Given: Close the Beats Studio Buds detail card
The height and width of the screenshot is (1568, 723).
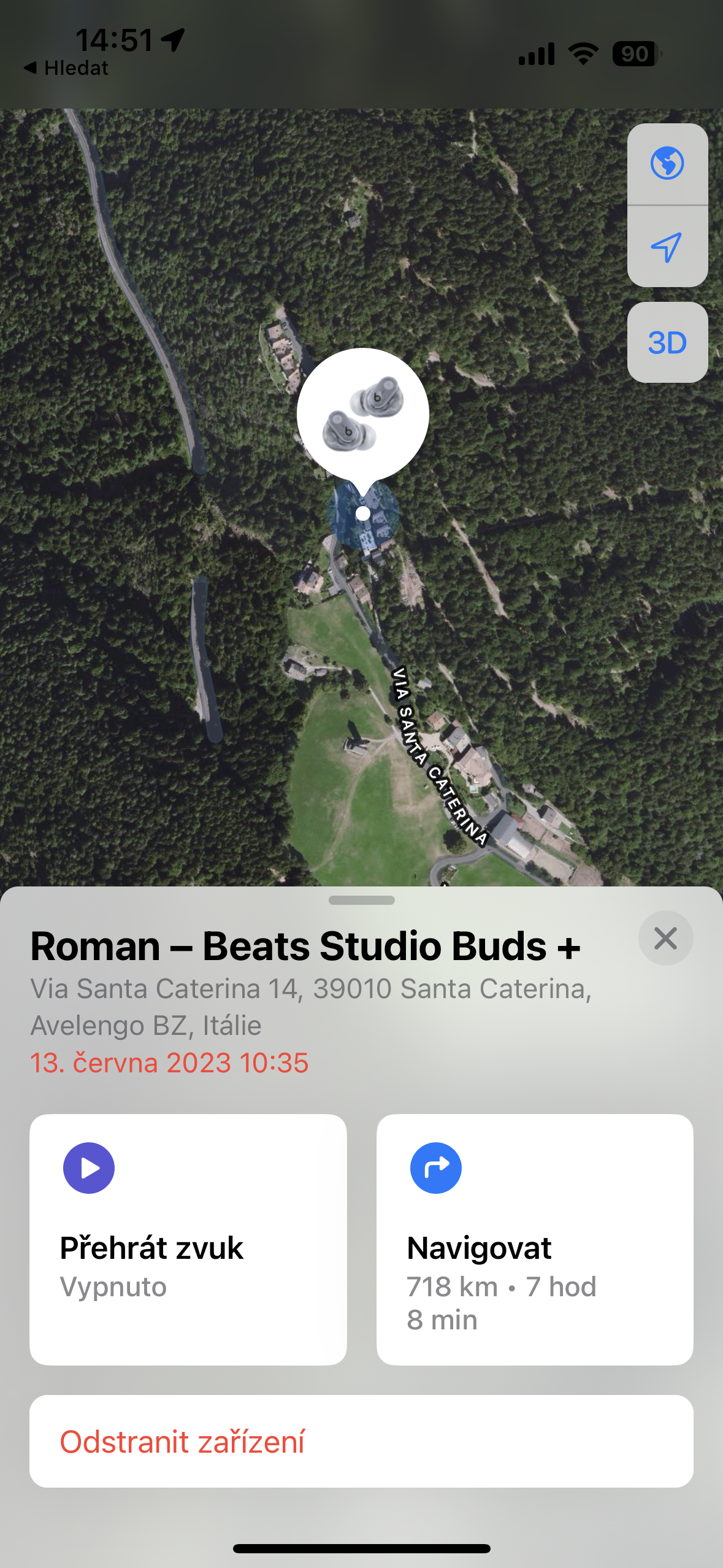Looking at the screenshot, I should (x=665, y=938).
